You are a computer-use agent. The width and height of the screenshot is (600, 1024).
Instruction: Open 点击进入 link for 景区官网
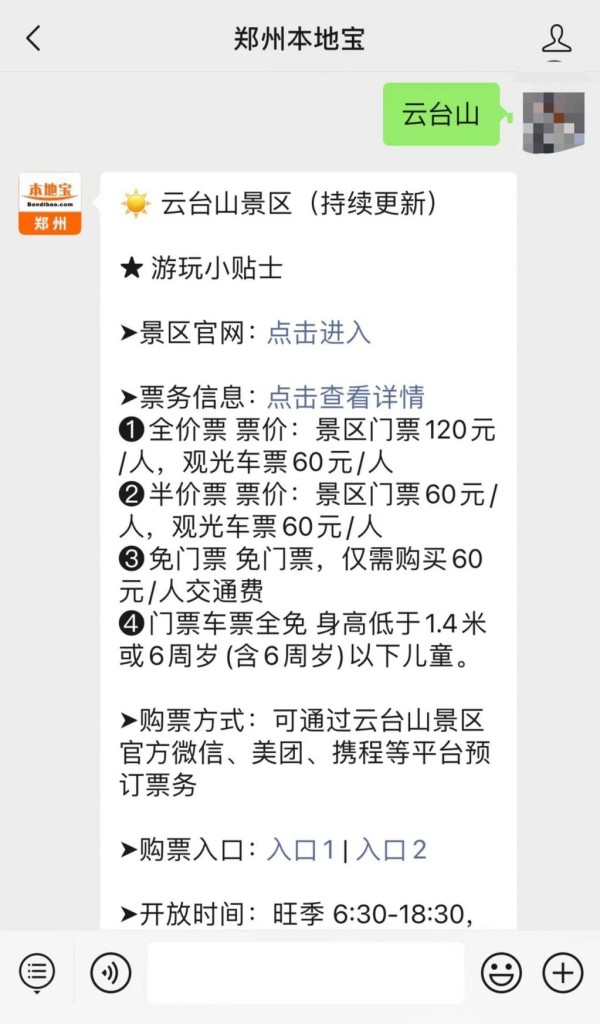pyautogui.click(x=318, y=333)
